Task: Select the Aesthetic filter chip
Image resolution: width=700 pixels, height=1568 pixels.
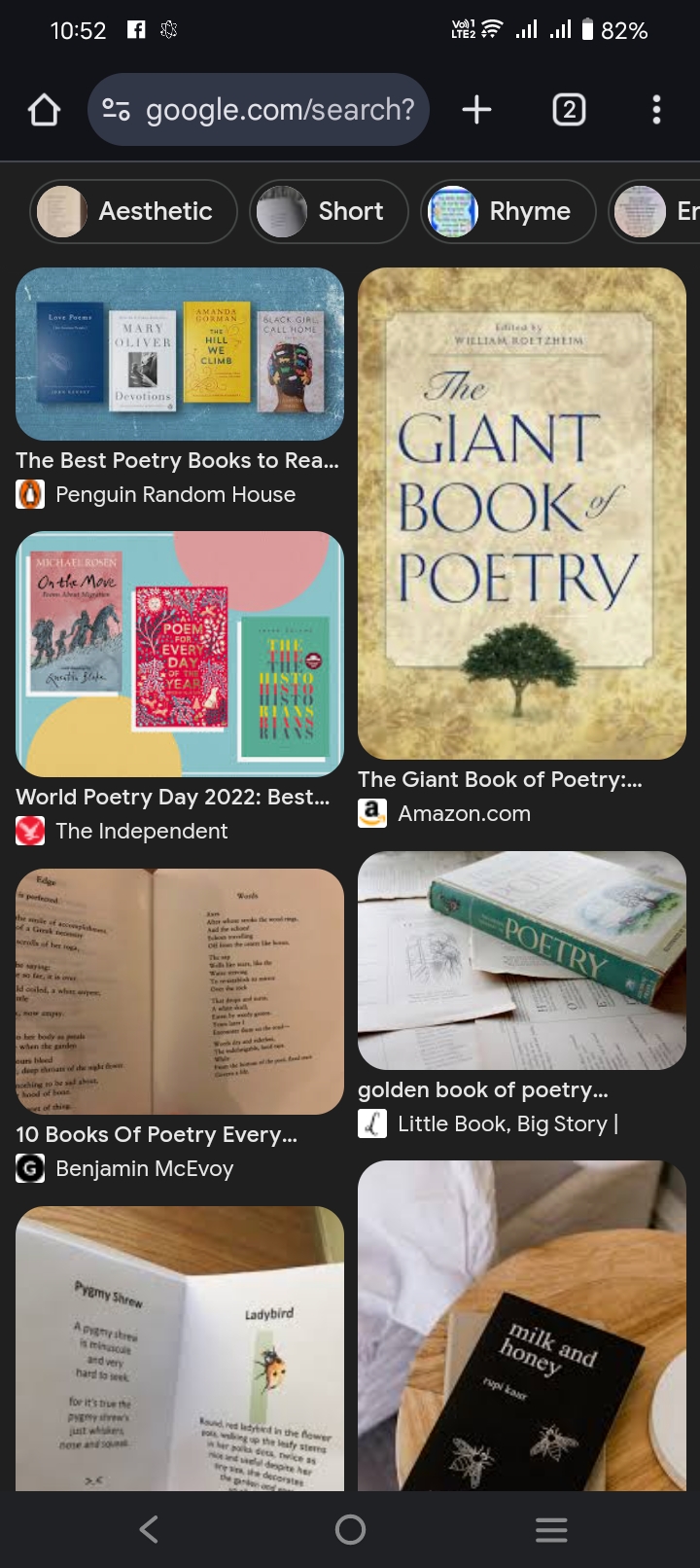Action: pos(134,211)
